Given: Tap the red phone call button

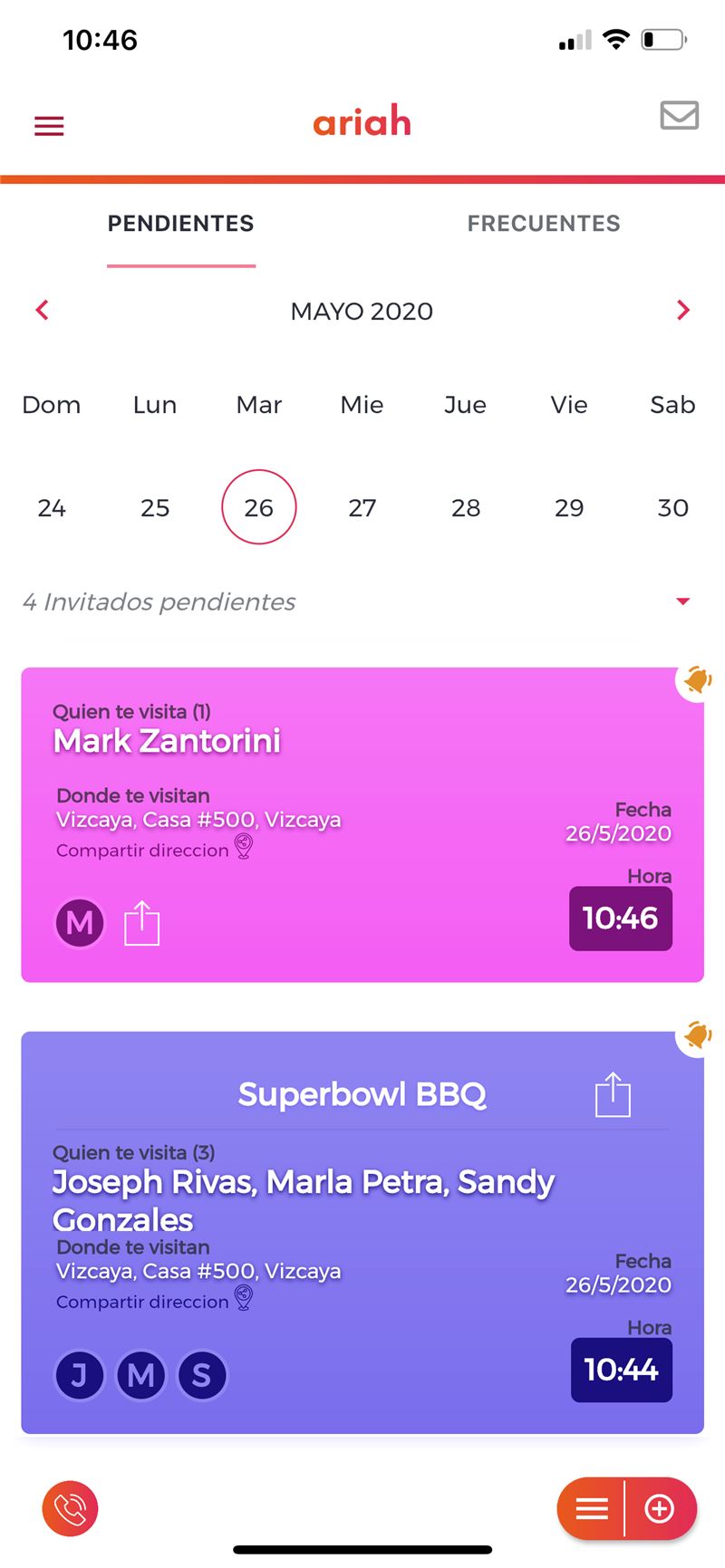Looking at the screenshot, I should point(70,1508).
